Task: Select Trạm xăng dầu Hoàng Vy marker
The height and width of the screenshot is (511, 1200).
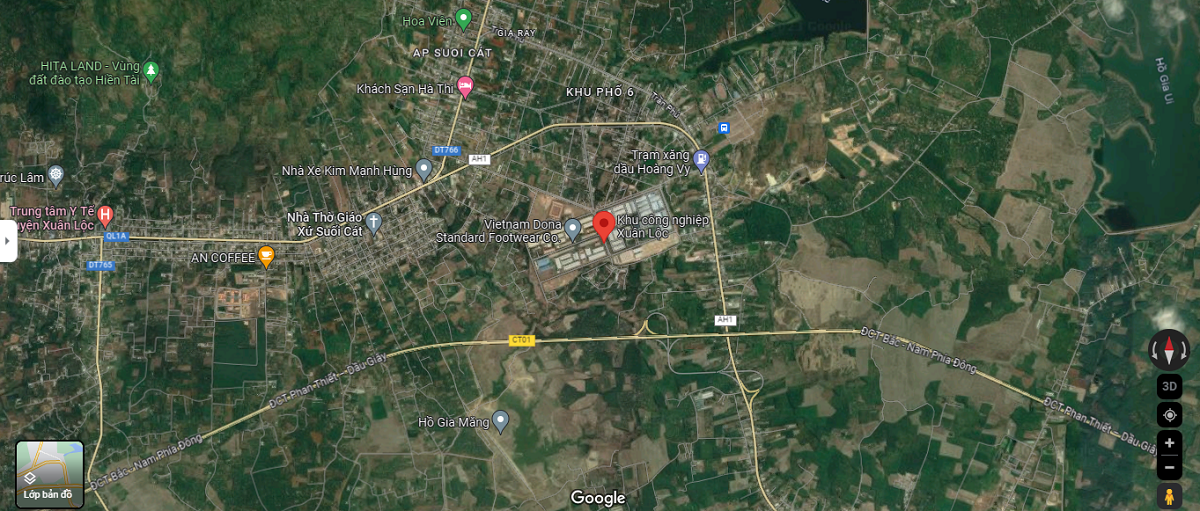Action: pyautogui.click(x=701, y=158)
